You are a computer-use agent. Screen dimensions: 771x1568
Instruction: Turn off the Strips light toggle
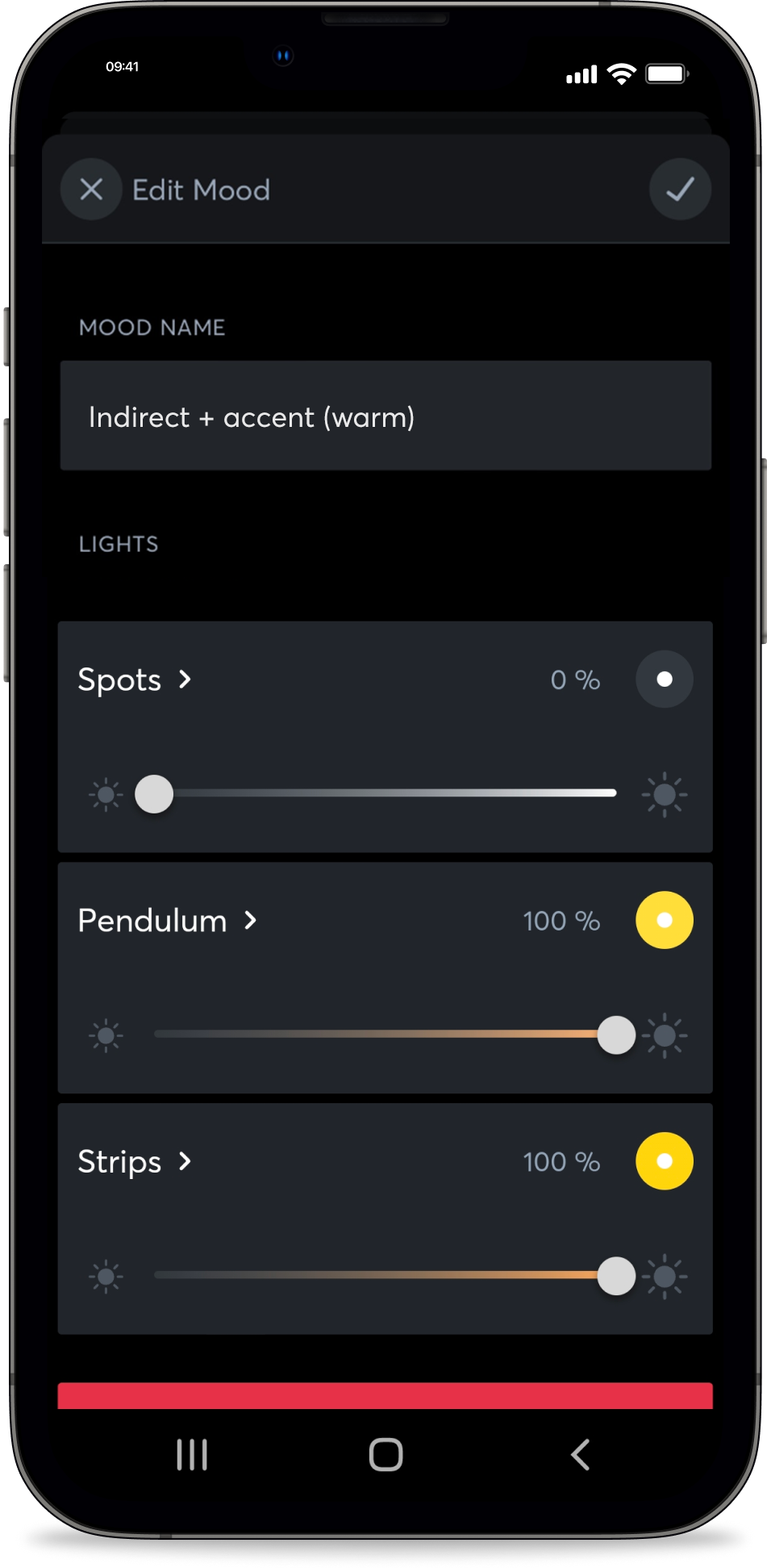(664, 1161)
